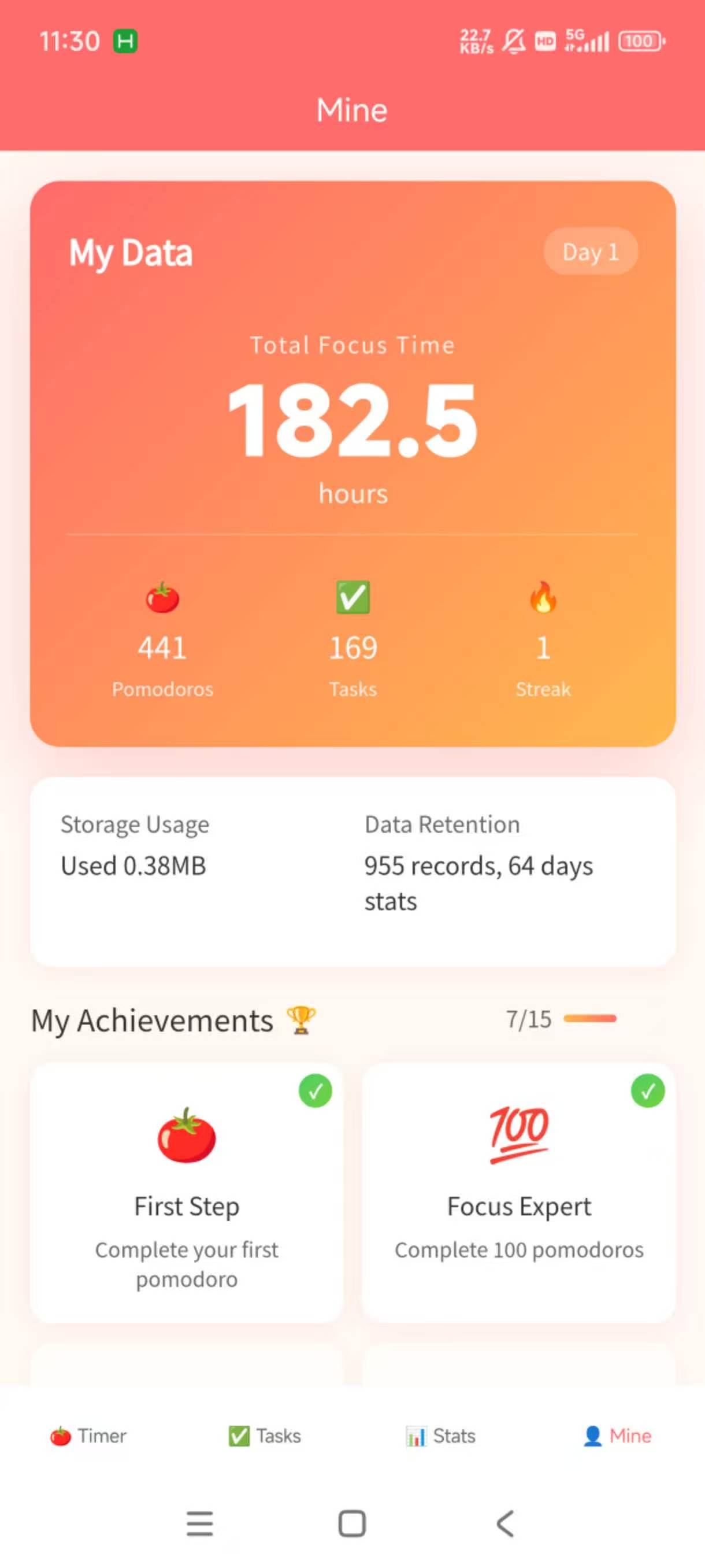Viewport: 705px width, 1568px height.
Task: Select the tomato Timer icon in bottom navigation
Action: 60,1436
